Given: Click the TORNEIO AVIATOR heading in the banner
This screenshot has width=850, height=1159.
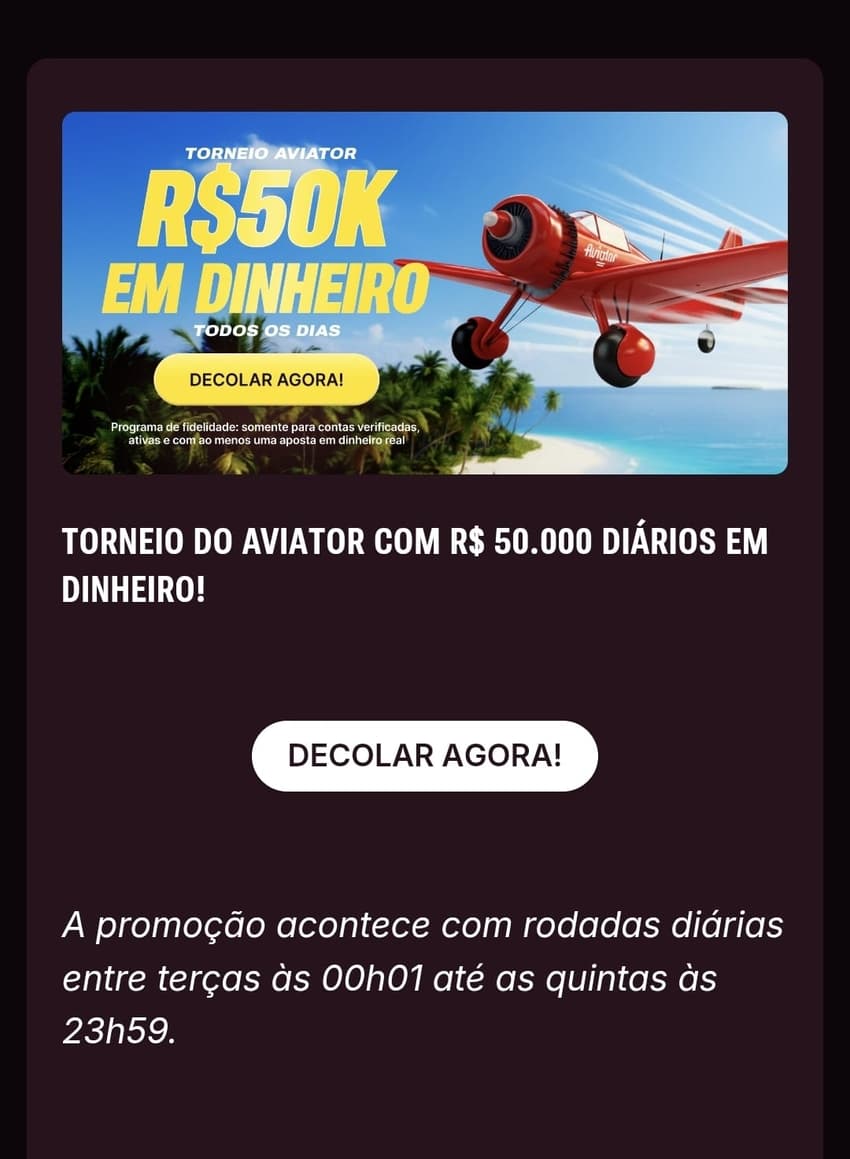Looking at the screenshot, I should click(271, 153).
